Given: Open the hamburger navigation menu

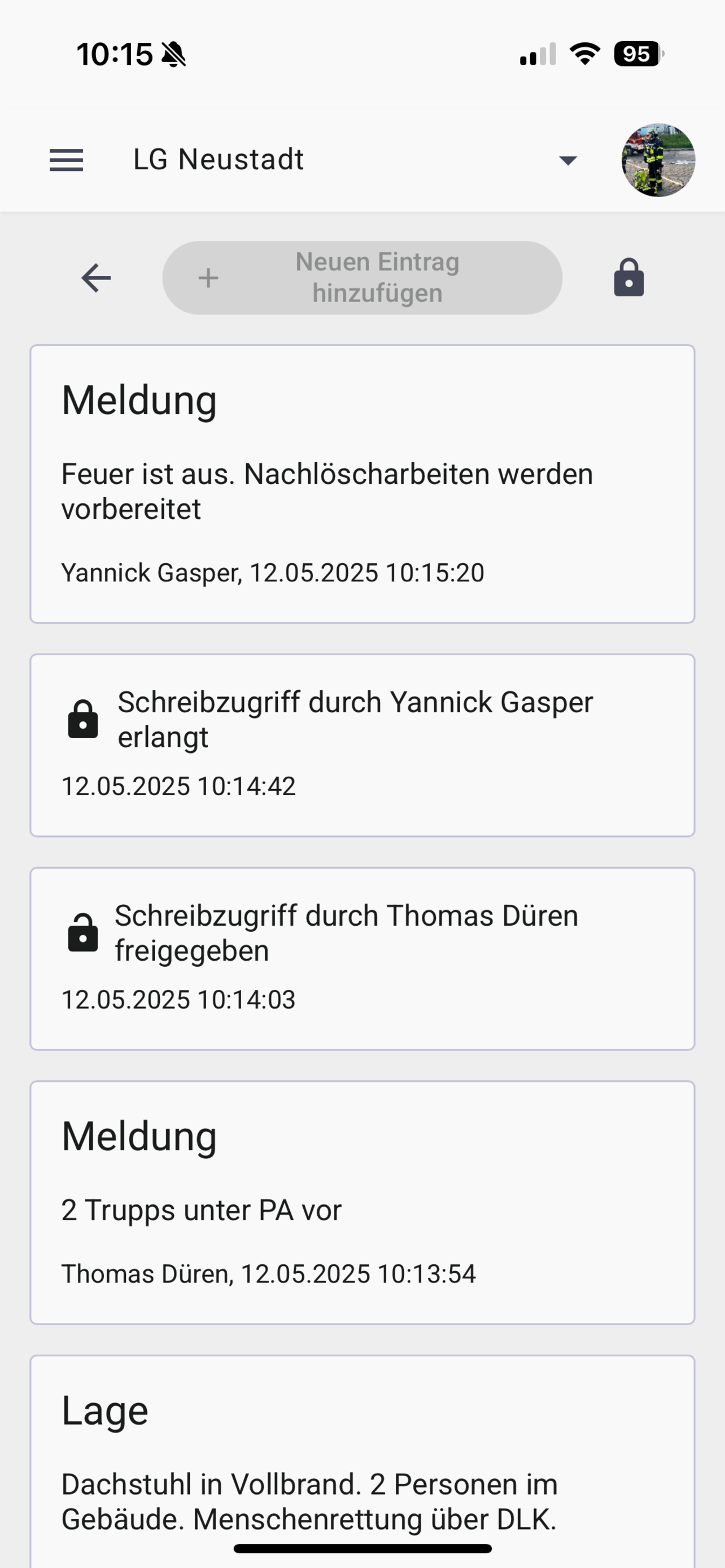Looking at the screenshot, I should (x=67, y=160).
